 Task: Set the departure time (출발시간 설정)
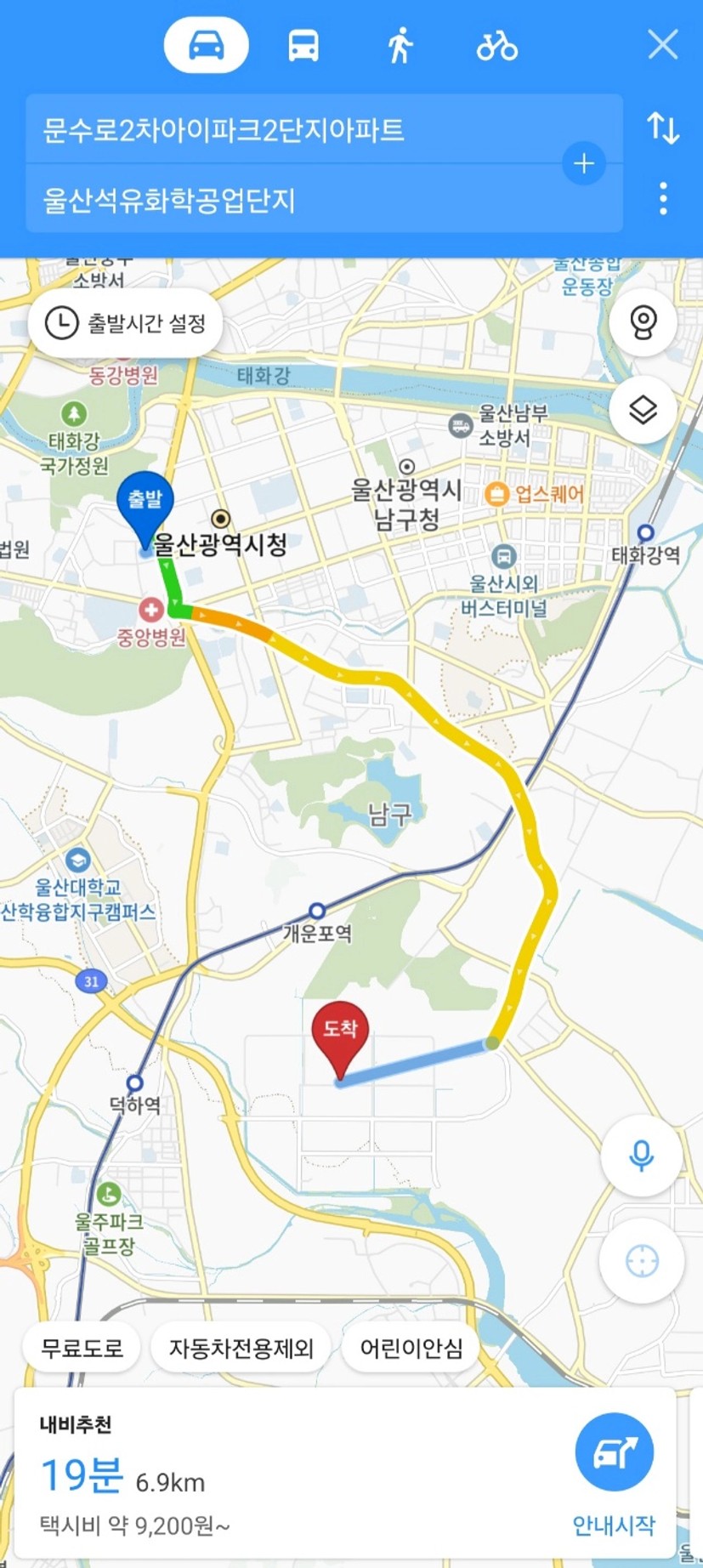point(126,323)
